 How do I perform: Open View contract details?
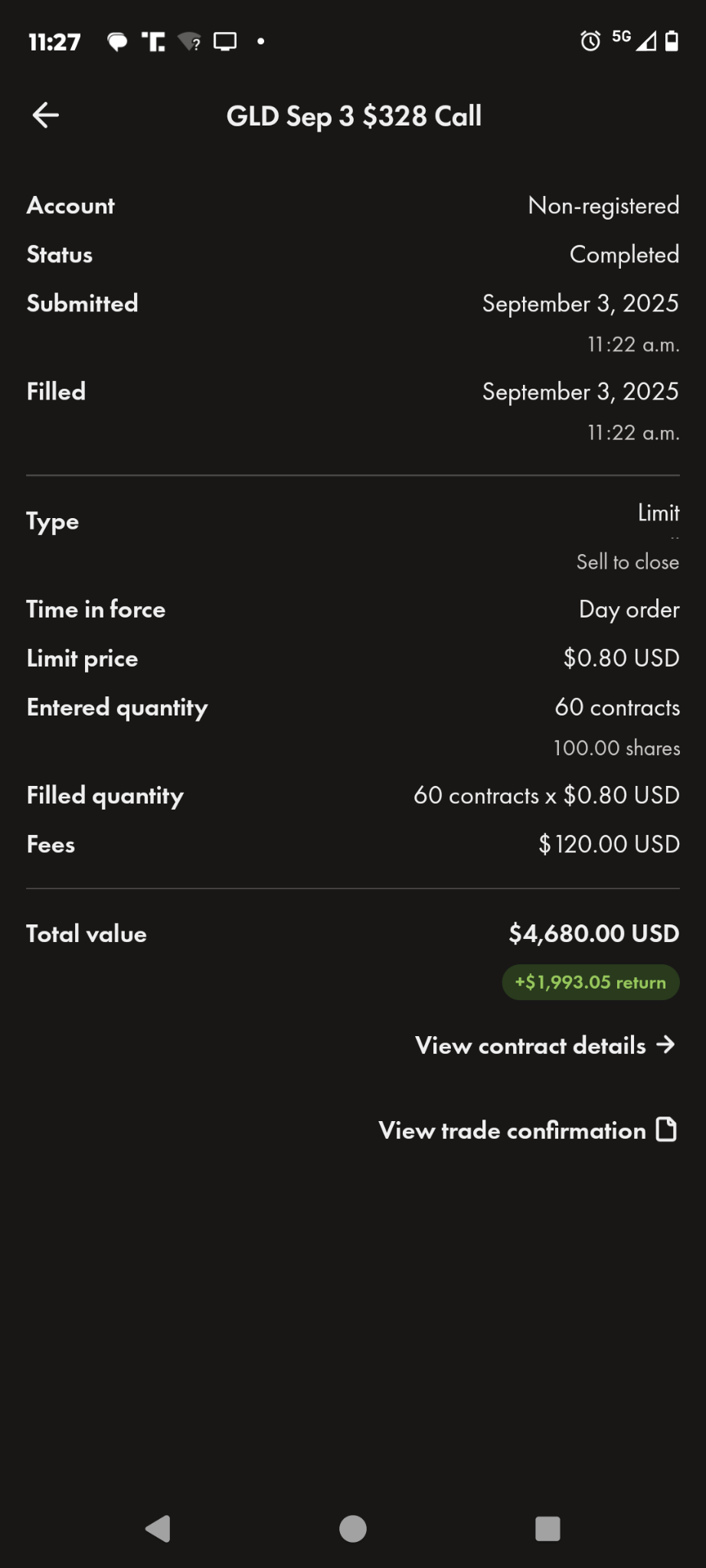point(545,1045)
